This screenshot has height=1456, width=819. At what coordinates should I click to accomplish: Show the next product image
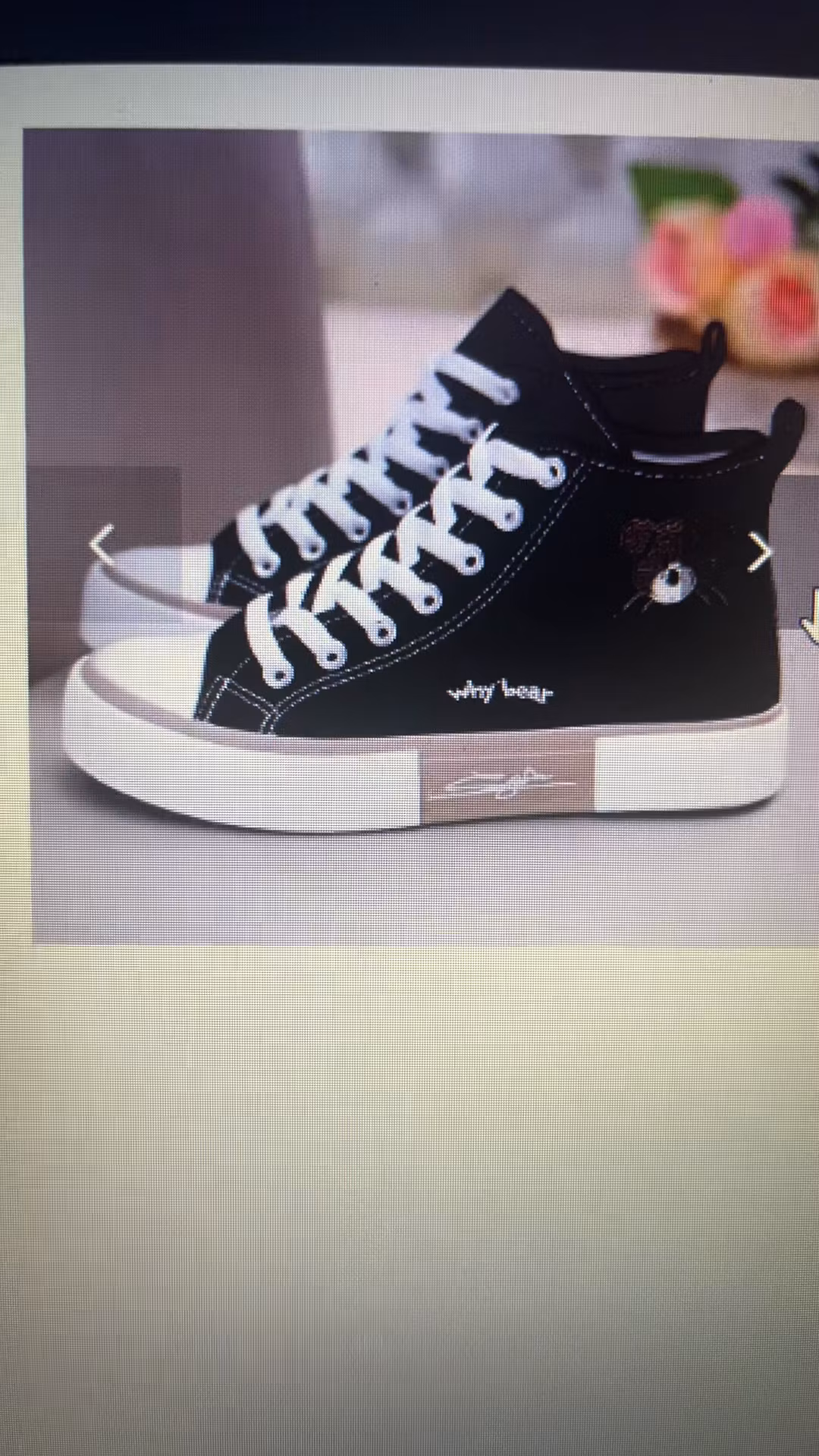tap(759, 551)
